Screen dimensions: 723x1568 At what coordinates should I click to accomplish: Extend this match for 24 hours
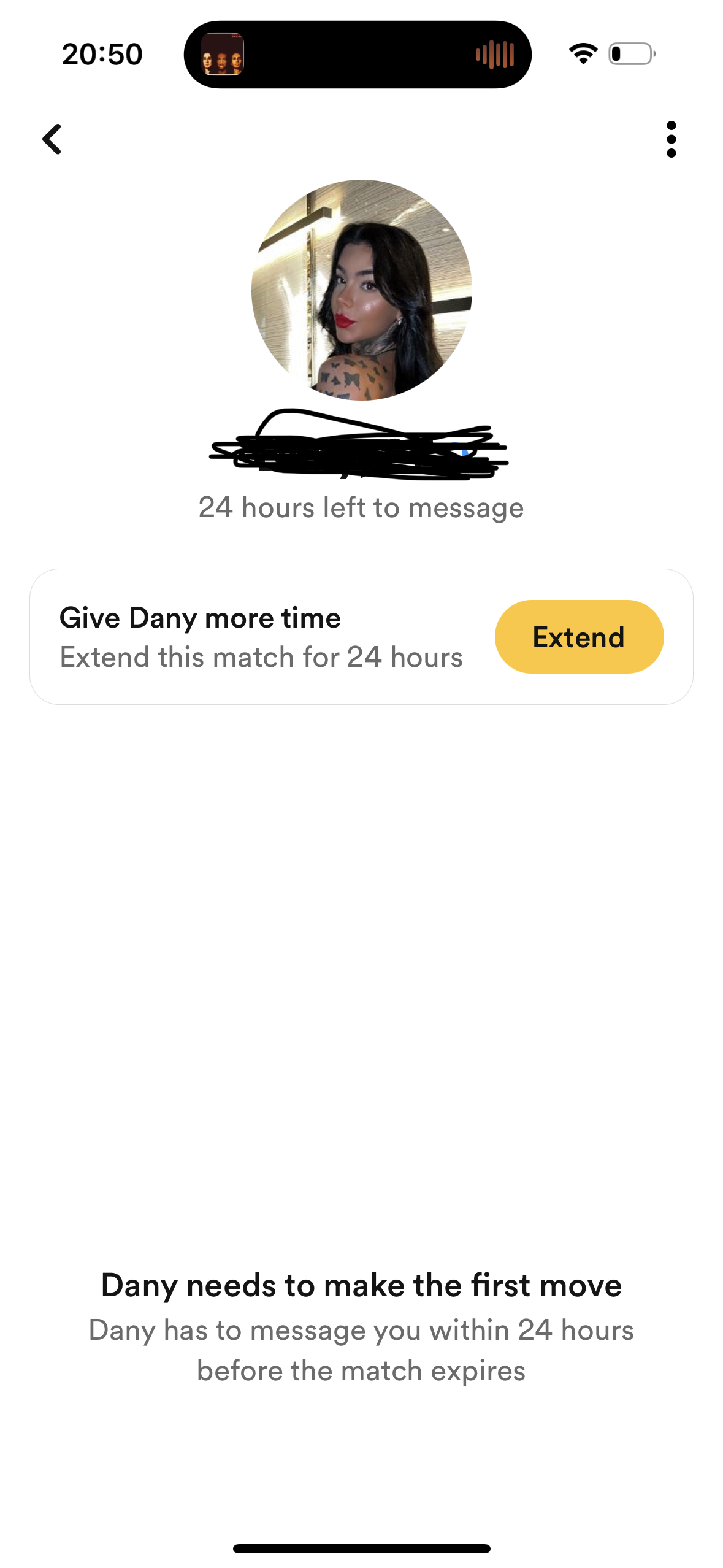coord(579,637)
